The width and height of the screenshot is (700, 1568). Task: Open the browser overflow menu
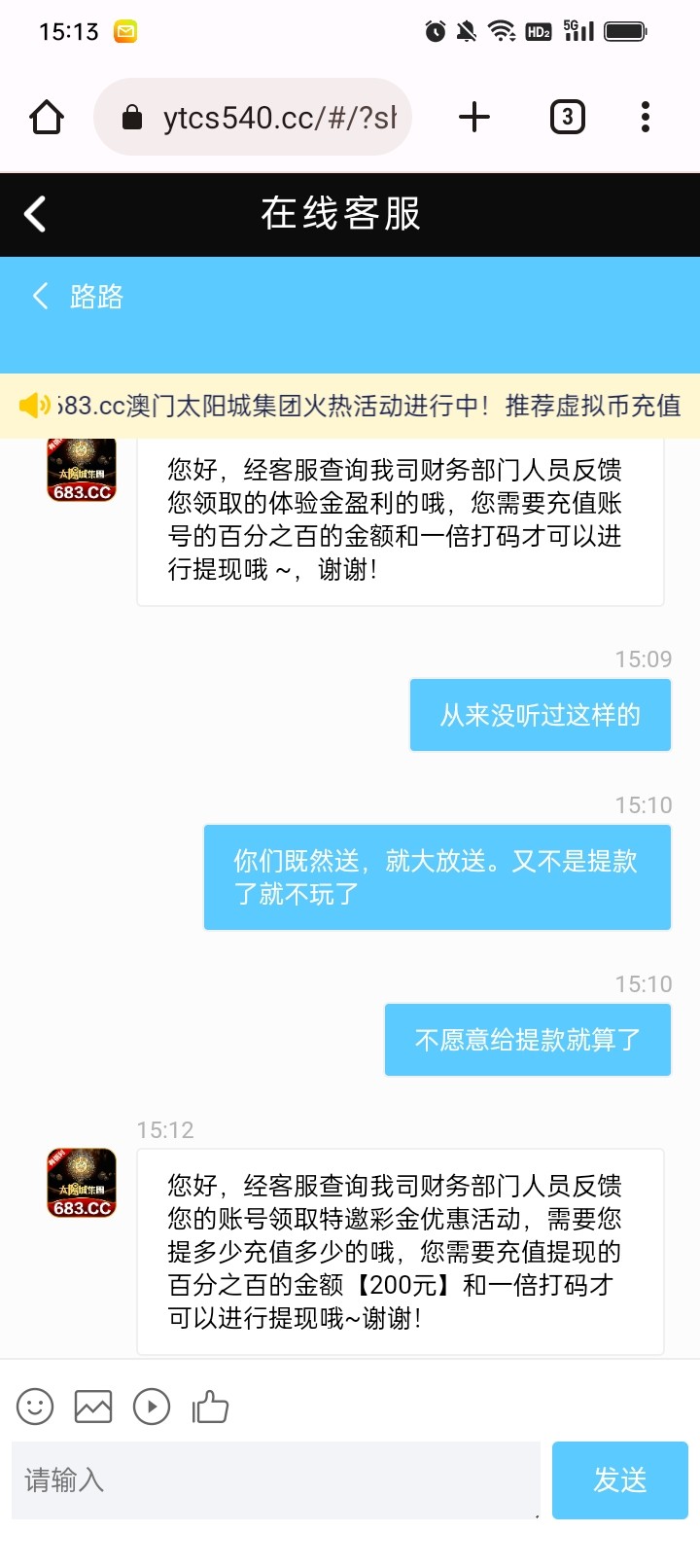click(645, 118)
